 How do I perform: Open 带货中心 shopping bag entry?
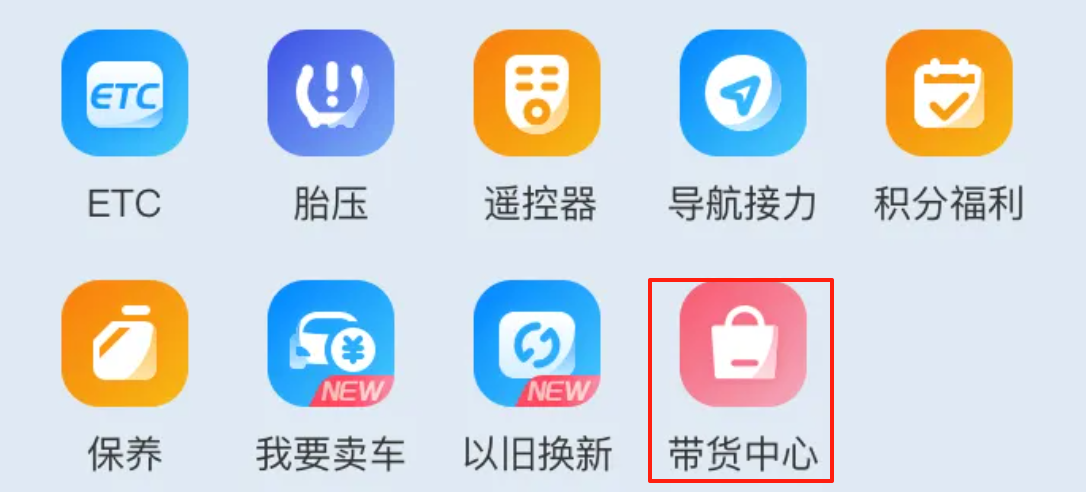click(x=742, y=343)
